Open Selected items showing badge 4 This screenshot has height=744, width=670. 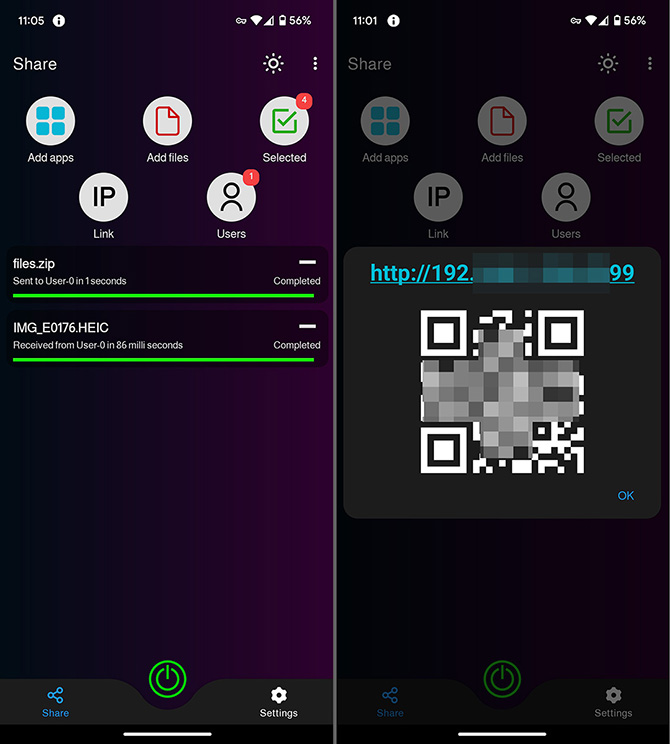click(284, 122)
